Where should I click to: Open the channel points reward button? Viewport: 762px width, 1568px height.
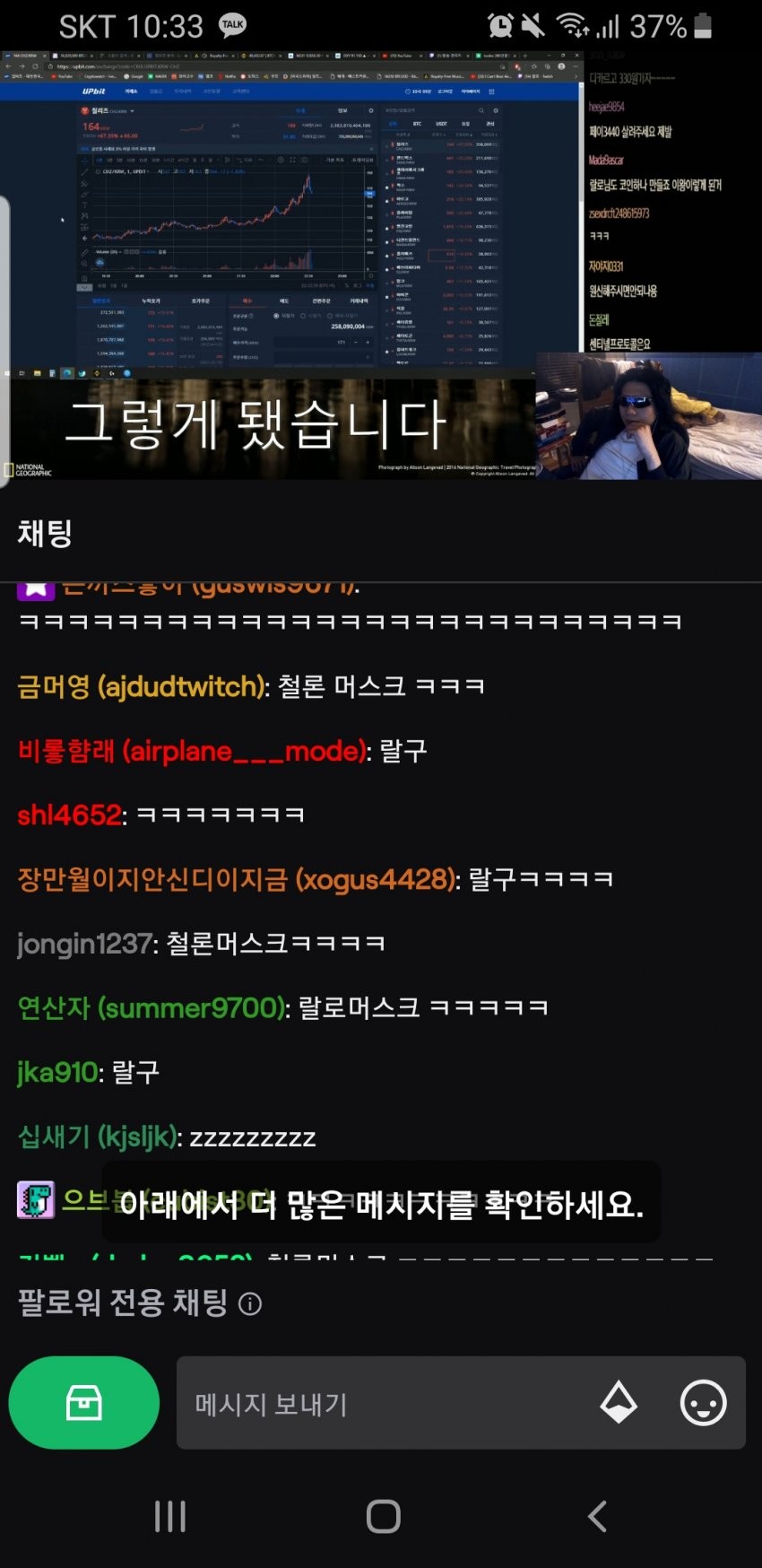[x=83, y=1403]
